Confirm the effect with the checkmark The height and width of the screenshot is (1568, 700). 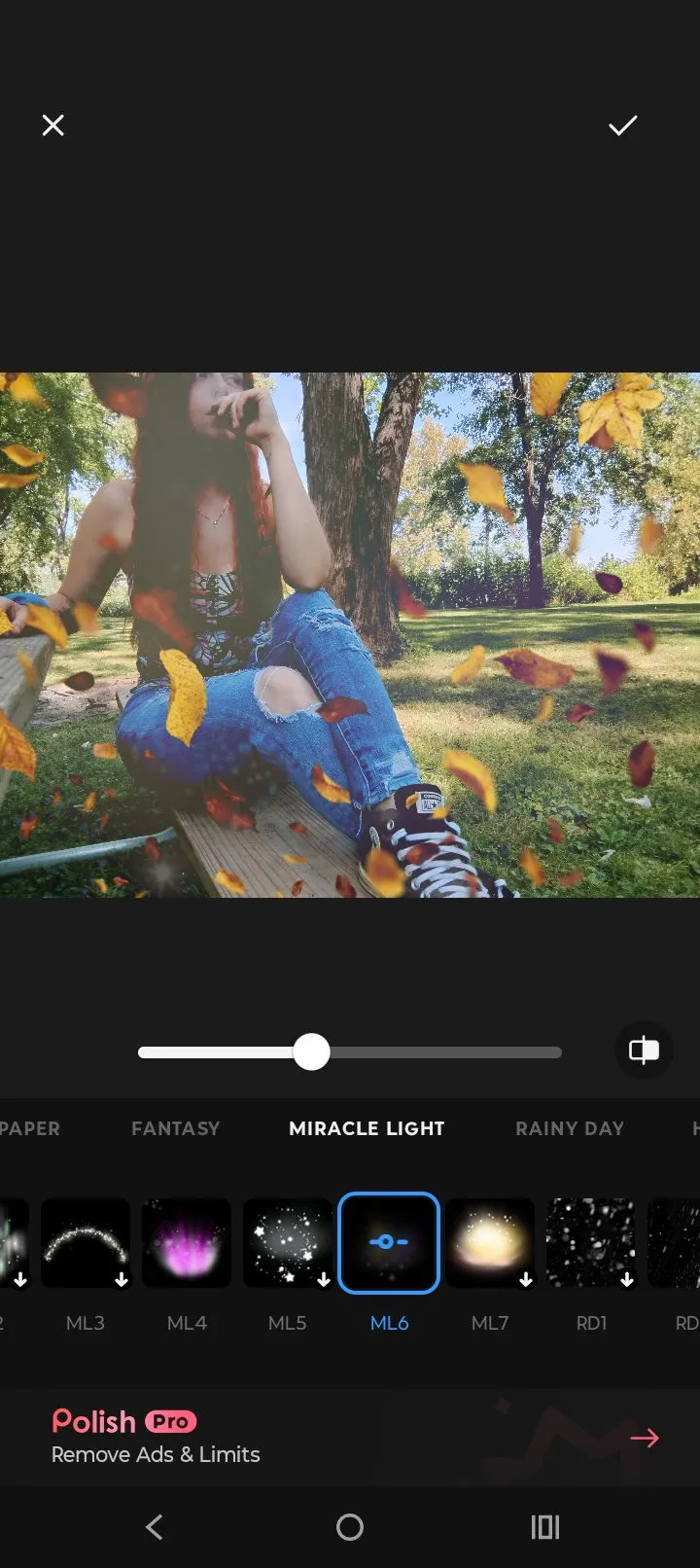point(622,125)
